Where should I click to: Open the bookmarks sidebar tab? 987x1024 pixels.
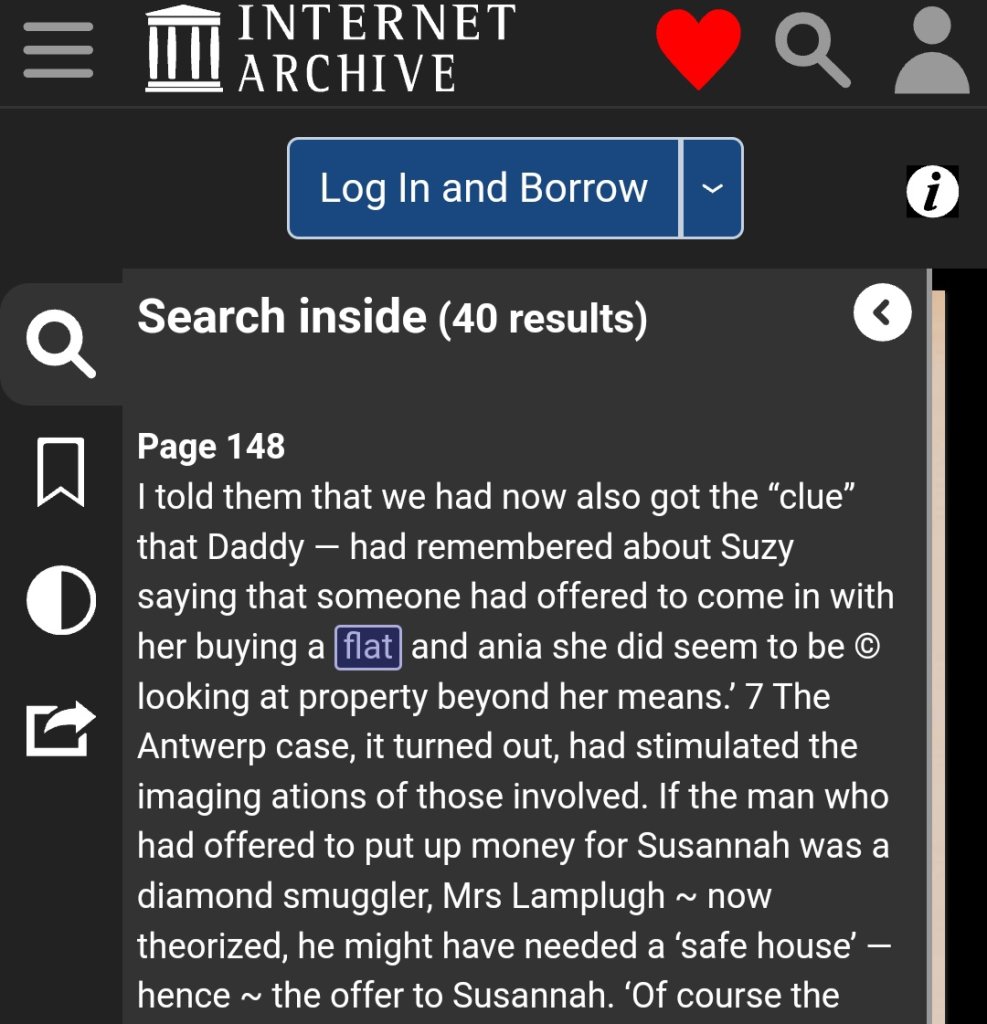pyautogui.click(x=61, y=472)
